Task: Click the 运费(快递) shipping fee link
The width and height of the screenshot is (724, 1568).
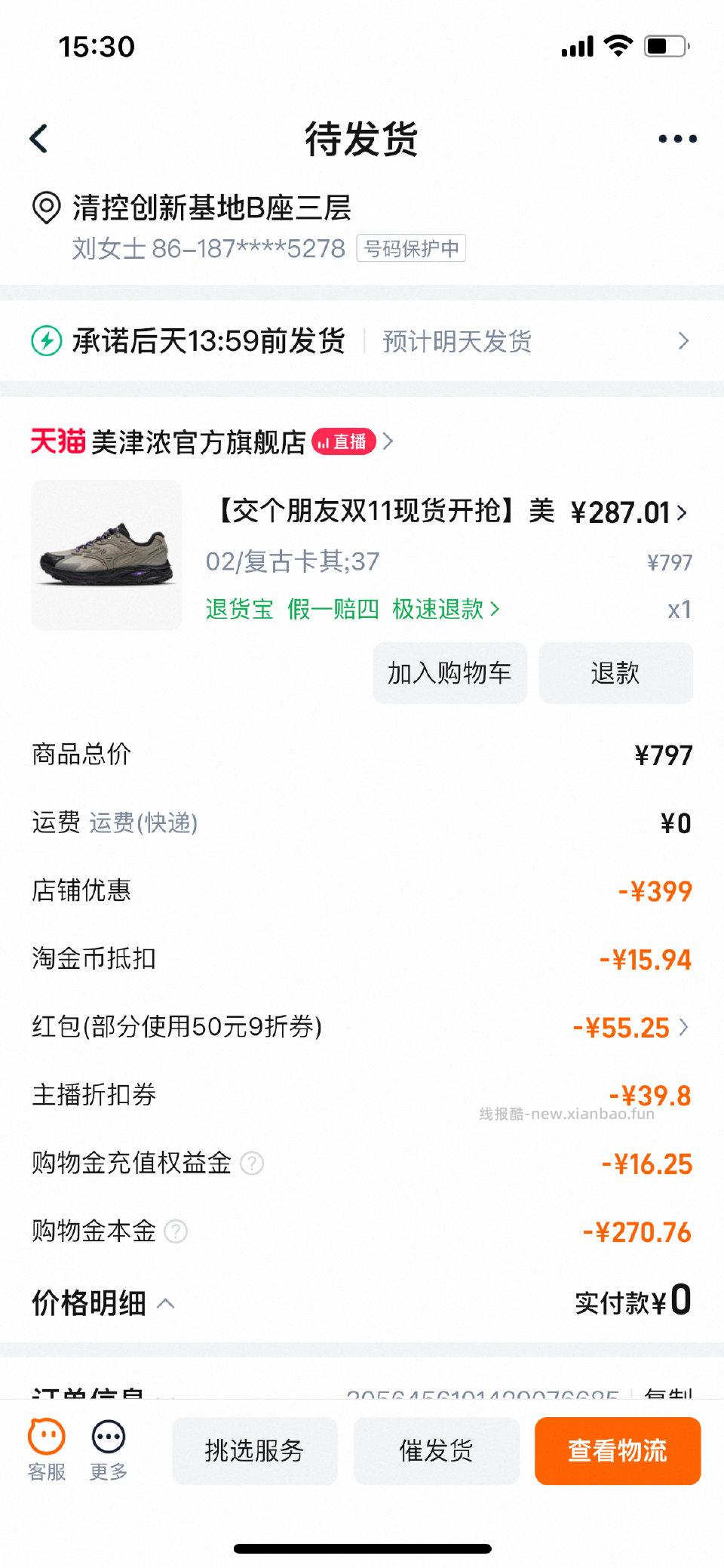Action: (145, 824)
